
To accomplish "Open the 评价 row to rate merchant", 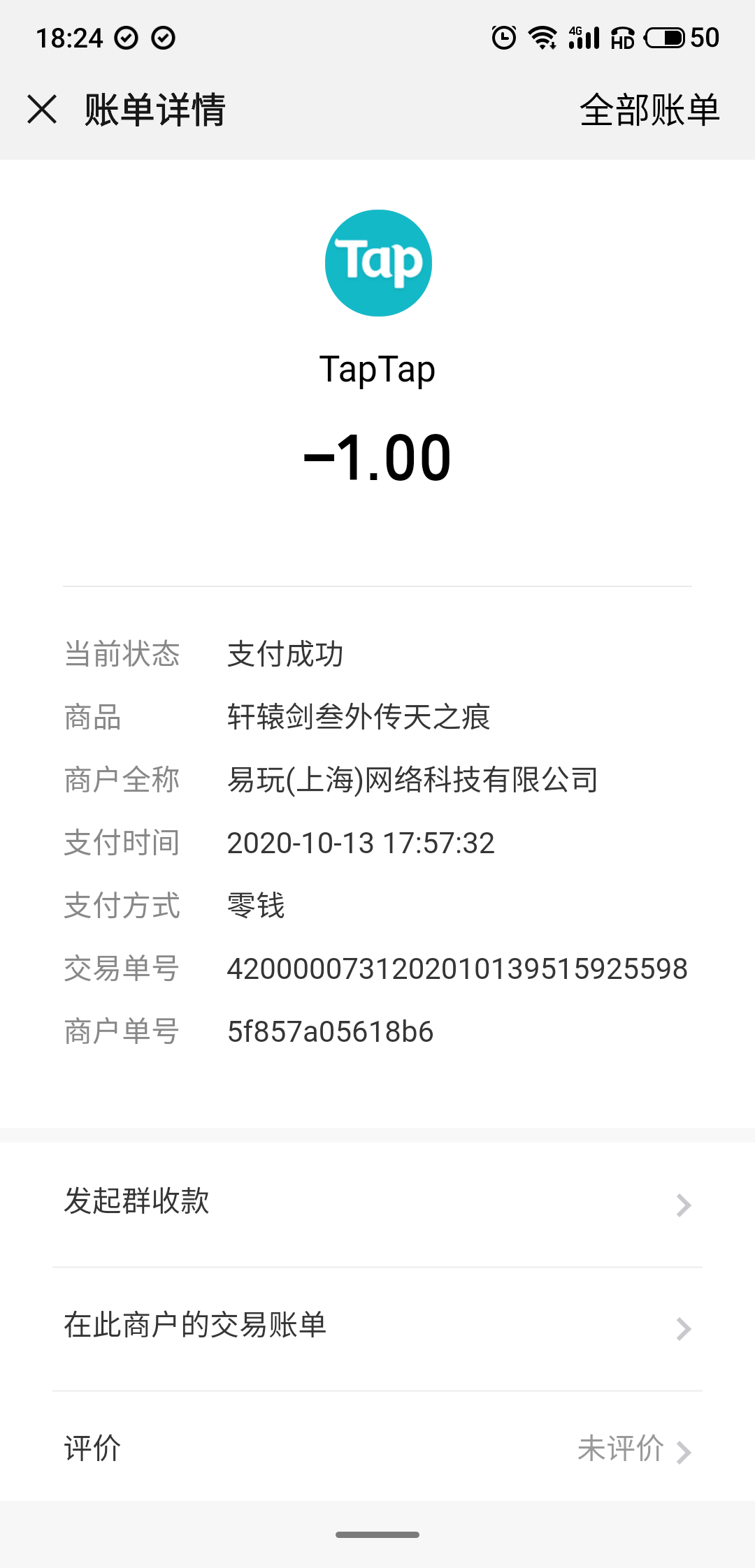I will pos(377,1447).
